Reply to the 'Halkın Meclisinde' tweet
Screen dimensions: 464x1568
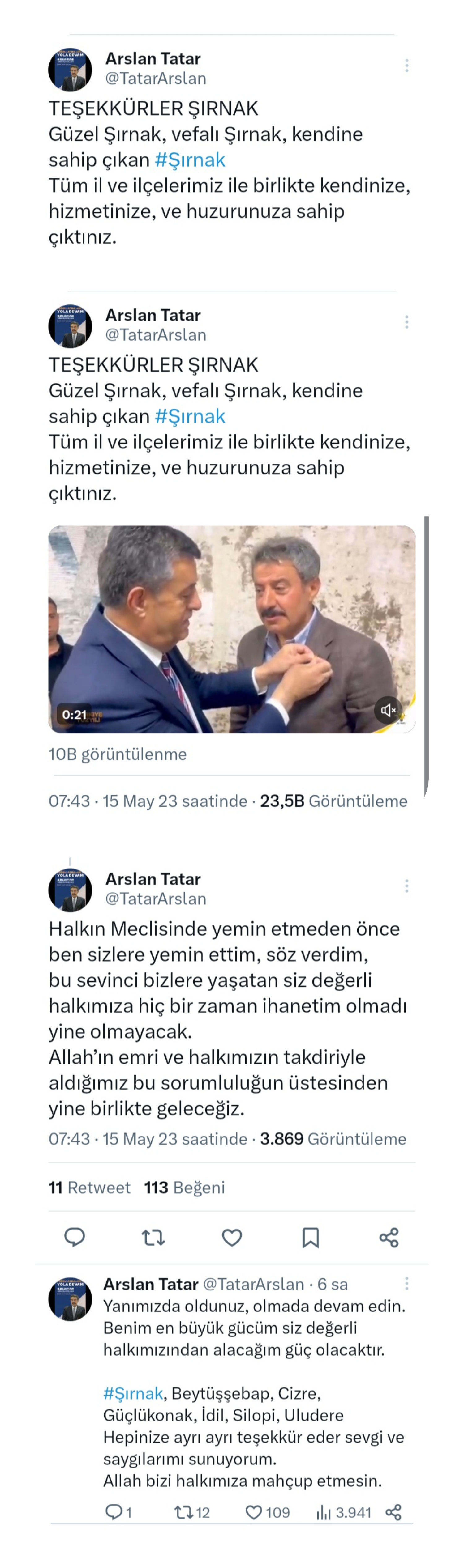pos(74,1237)
